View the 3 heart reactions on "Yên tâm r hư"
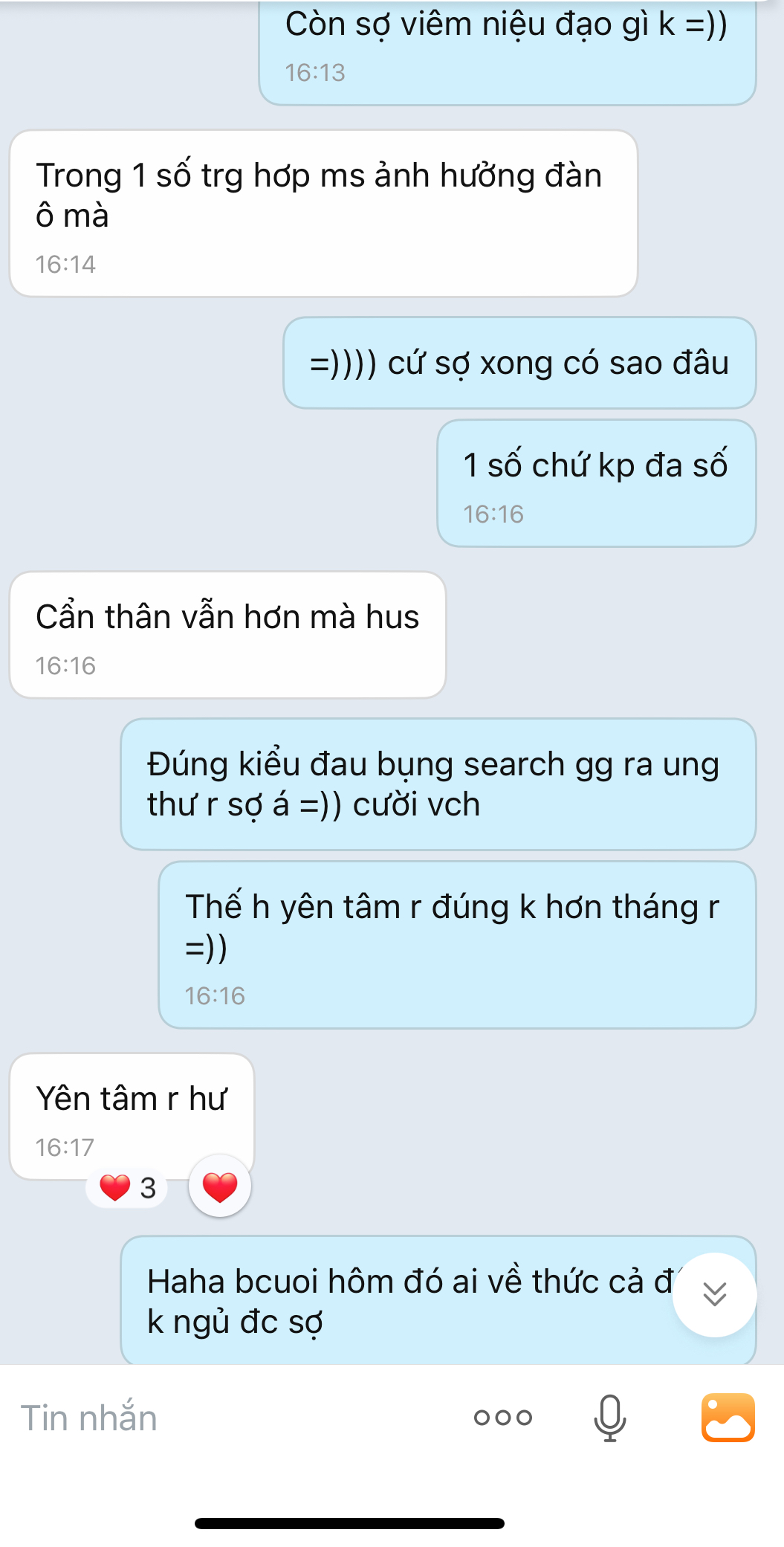784x1547 pixels. (127, 1187)
